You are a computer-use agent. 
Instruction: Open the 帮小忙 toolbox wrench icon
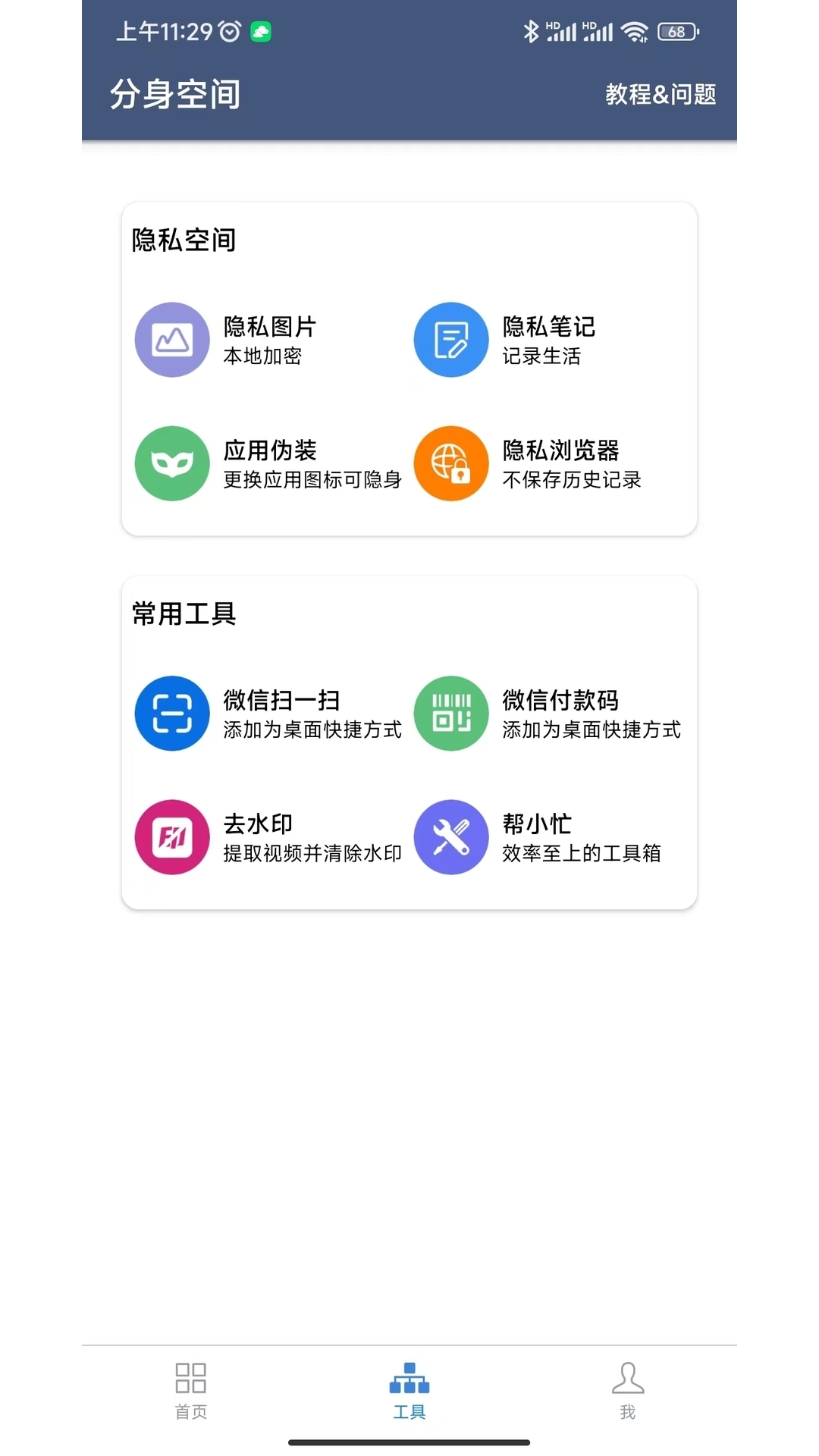[450, 836]
